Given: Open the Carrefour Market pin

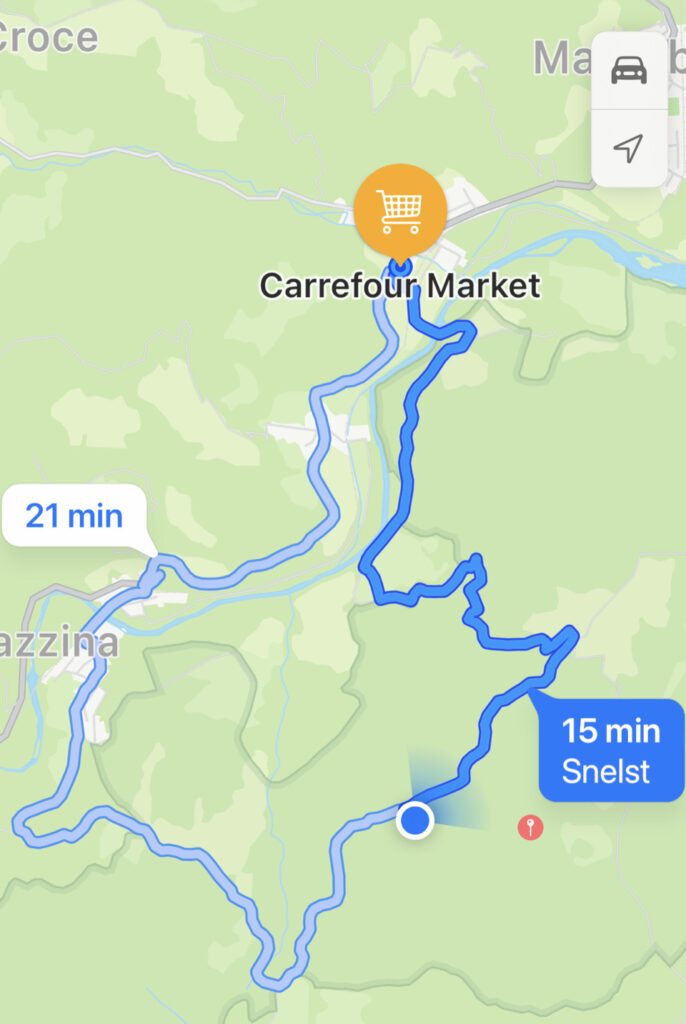Looking at the screenshot, I should [x=400, y=210].
